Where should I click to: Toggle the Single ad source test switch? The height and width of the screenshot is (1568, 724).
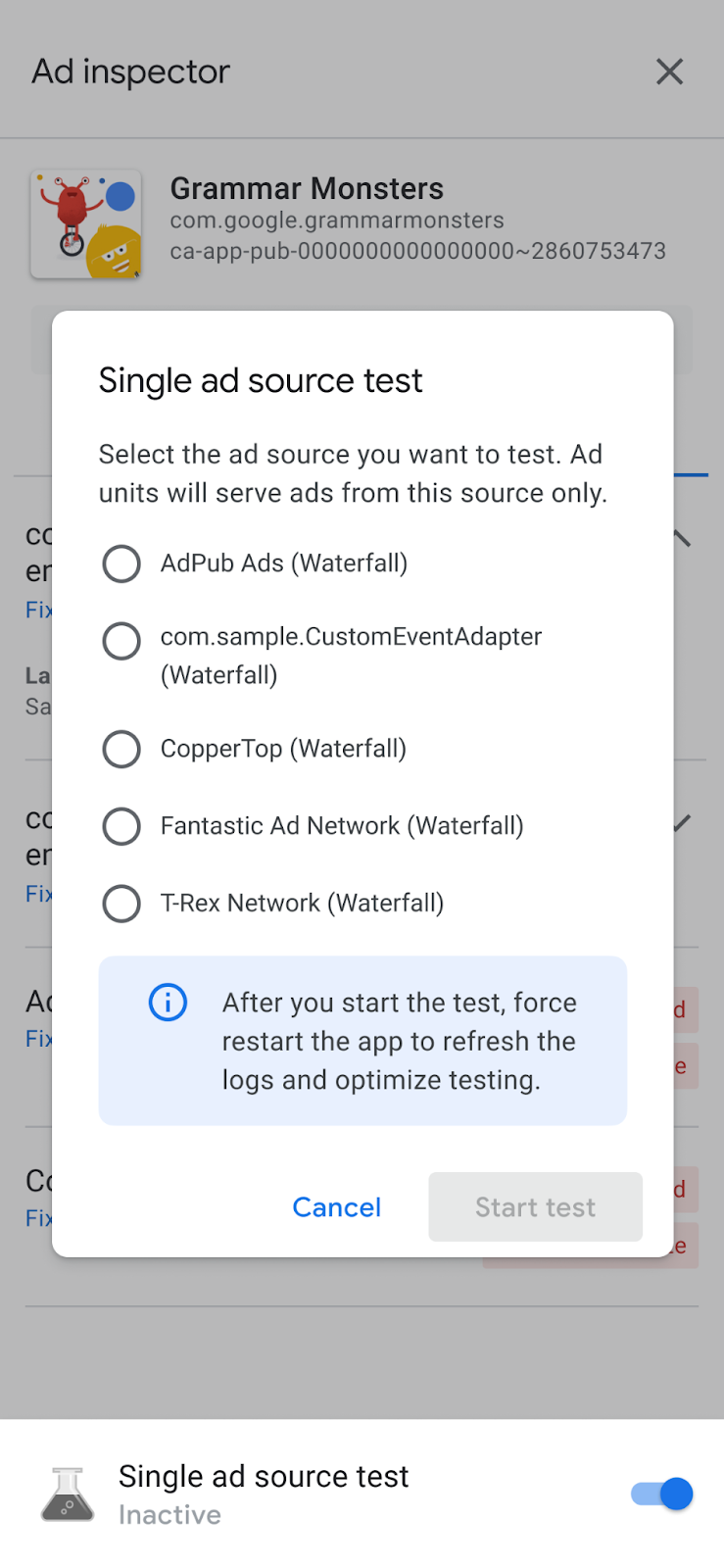coord(662,1494)
